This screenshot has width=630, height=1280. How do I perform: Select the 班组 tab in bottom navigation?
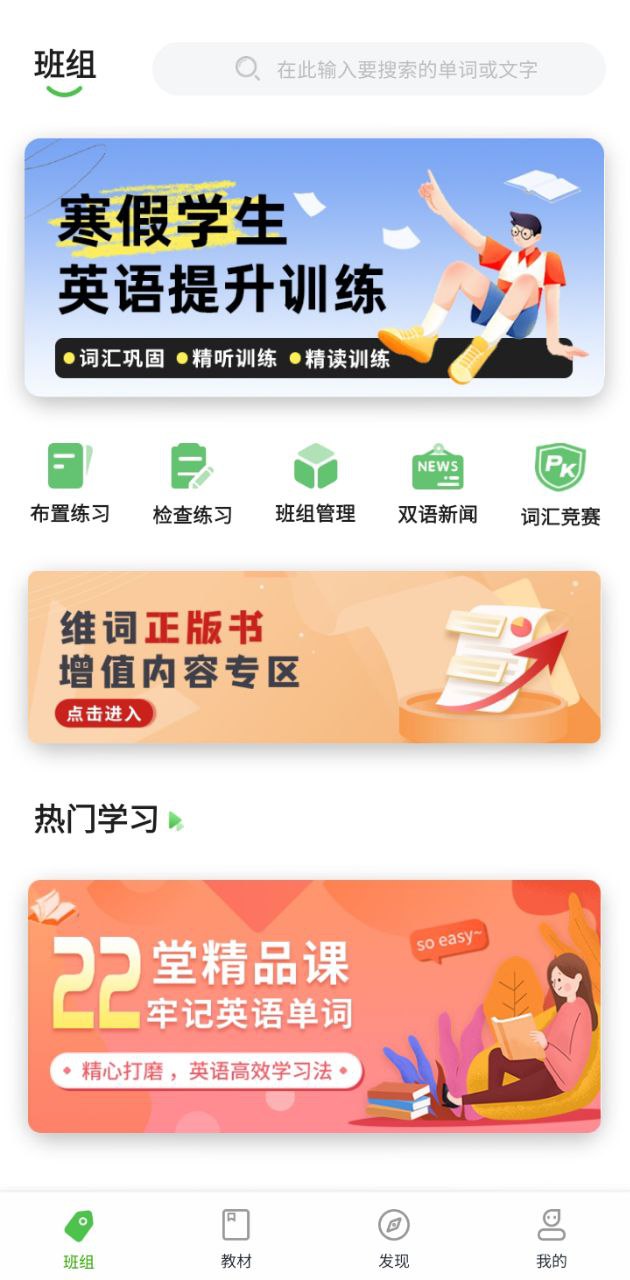click(x=79, y=1237)
